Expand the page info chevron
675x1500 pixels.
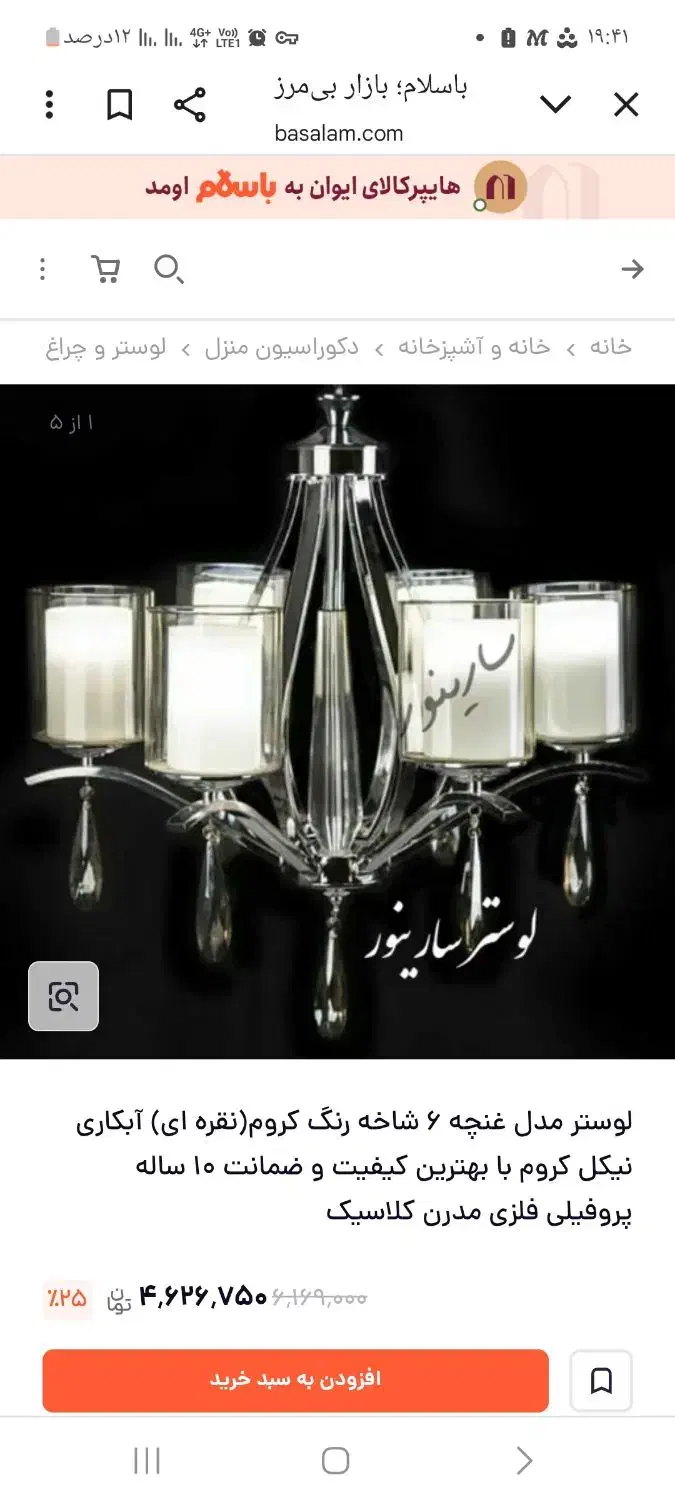[x=555, y=105]
